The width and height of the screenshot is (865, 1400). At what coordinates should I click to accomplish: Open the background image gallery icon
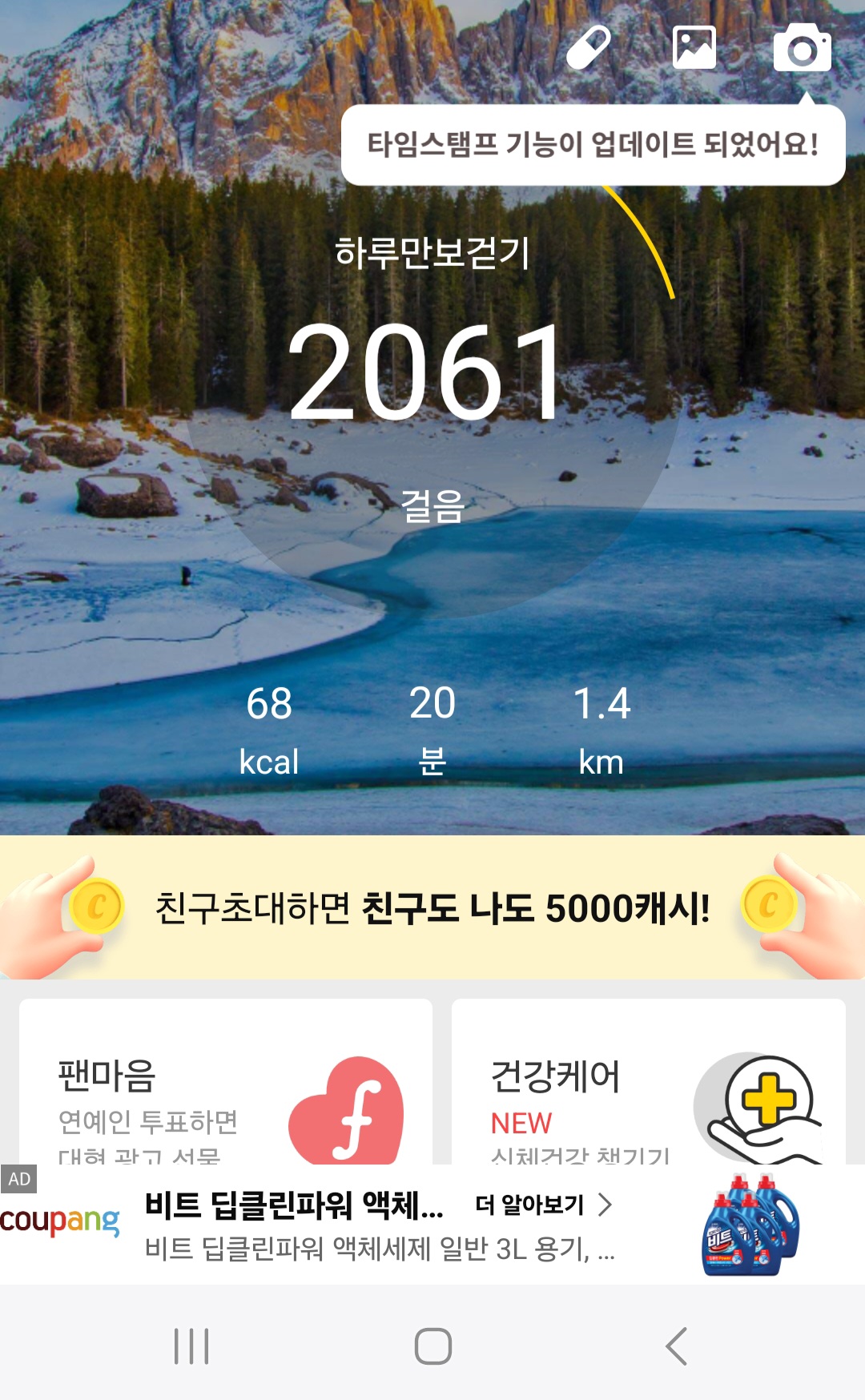pyautogui.click(x=694, y=48)
